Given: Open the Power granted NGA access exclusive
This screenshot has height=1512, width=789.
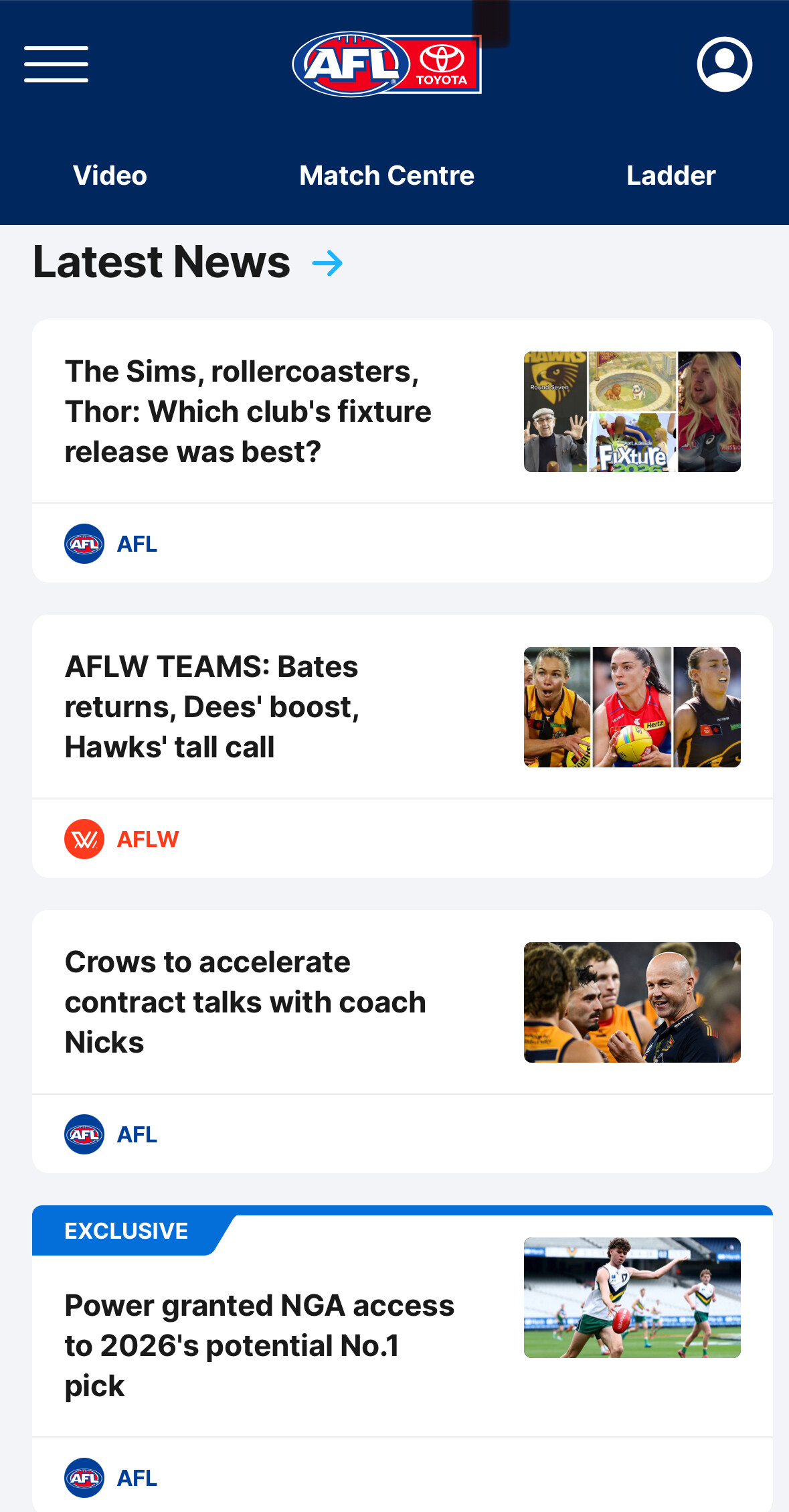Looking at the screenshot, I should [x=259, y=1345].
